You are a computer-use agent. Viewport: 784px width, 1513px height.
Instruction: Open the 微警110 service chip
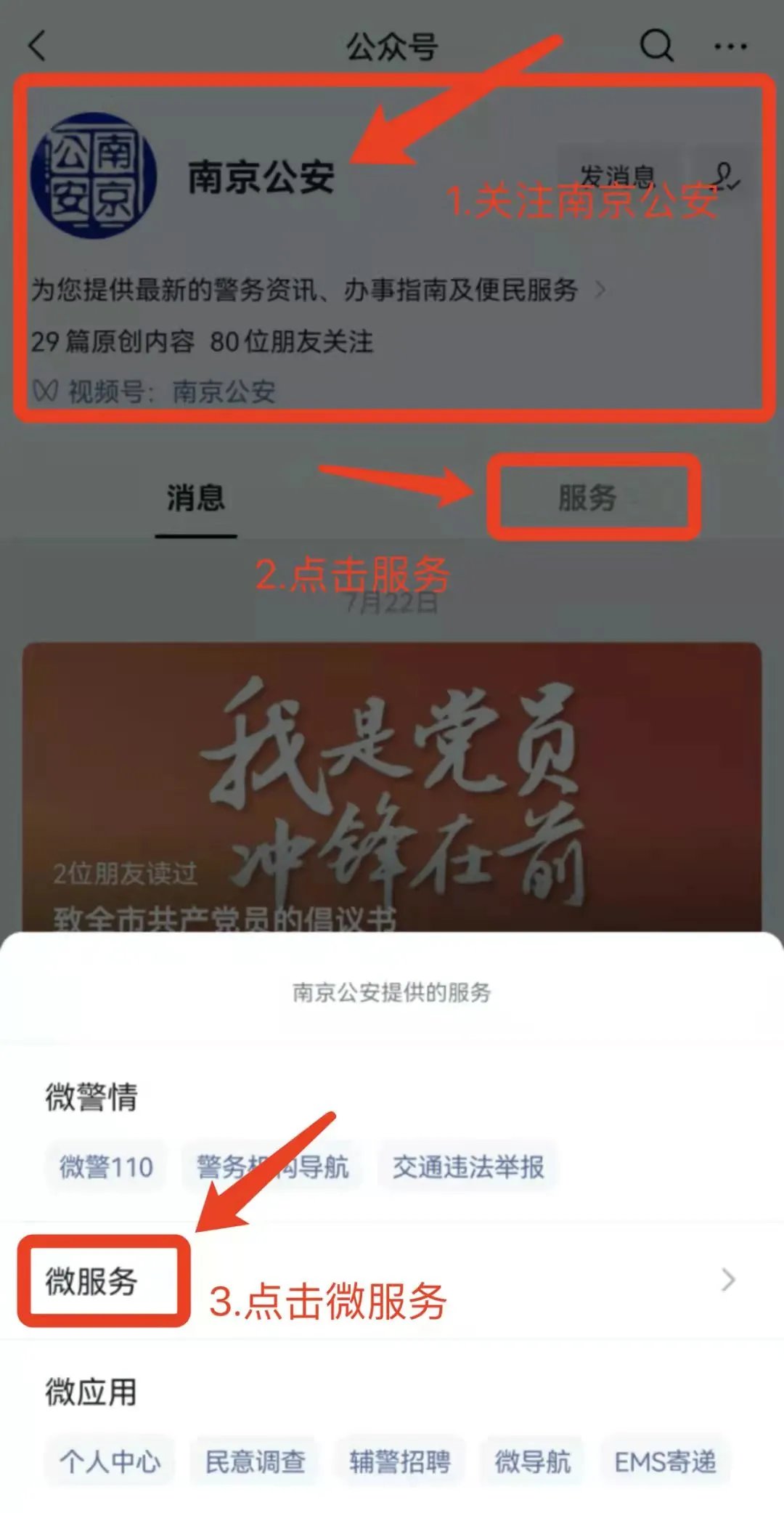click(x=106, y=1167)
